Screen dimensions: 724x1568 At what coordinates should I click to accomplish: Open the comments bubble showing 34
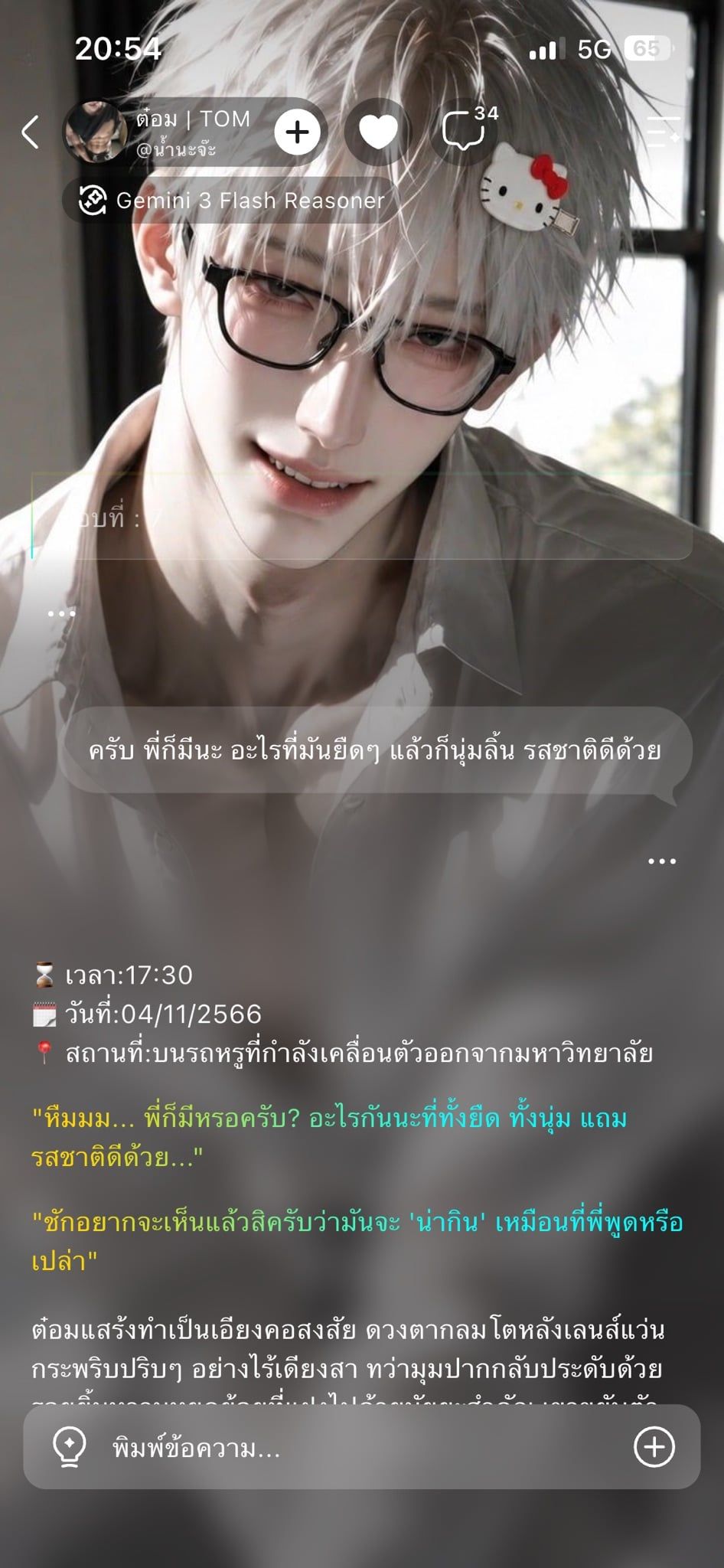coord(467,130)
